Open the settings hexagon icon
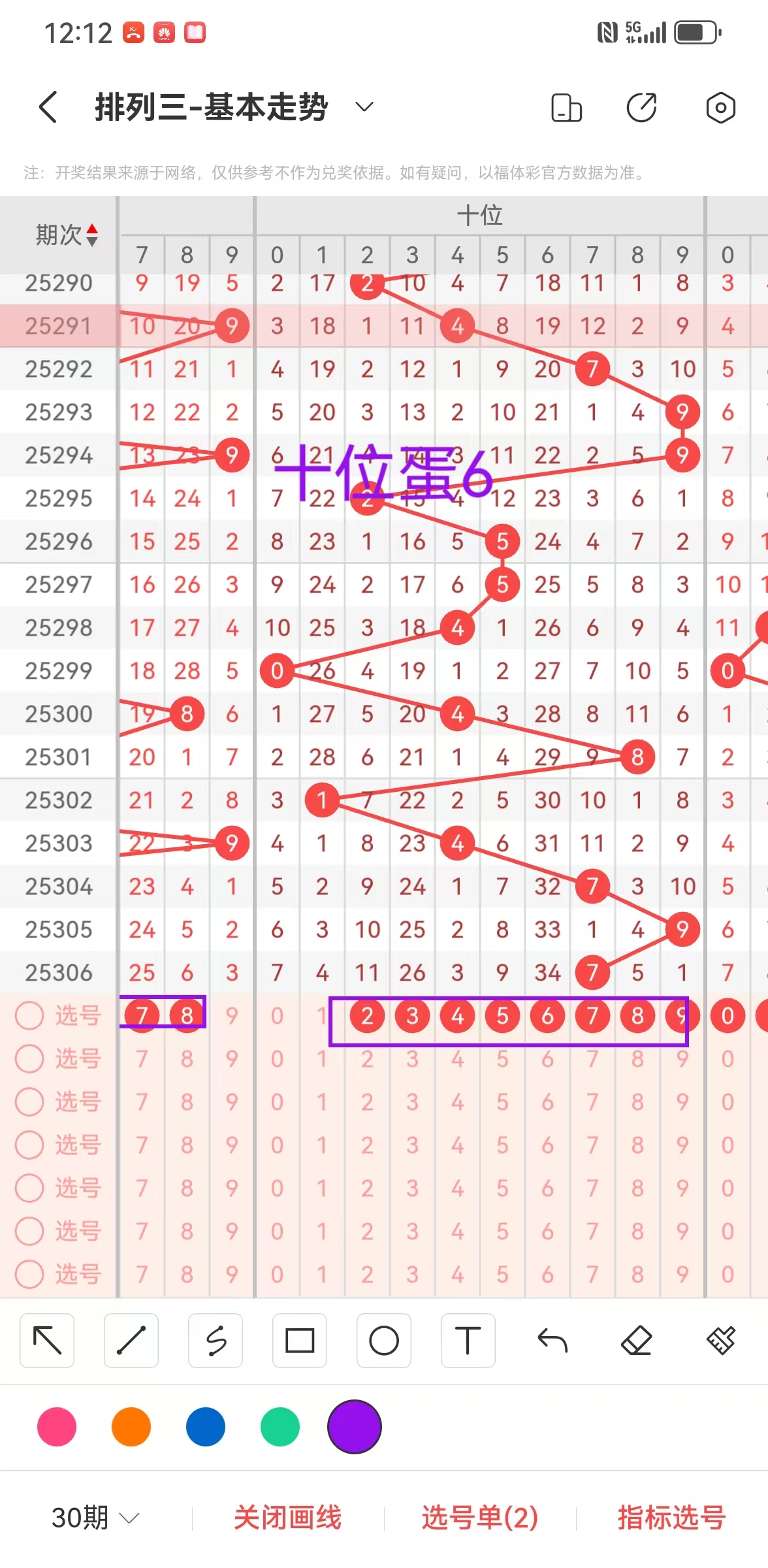 tap(720, 107)
